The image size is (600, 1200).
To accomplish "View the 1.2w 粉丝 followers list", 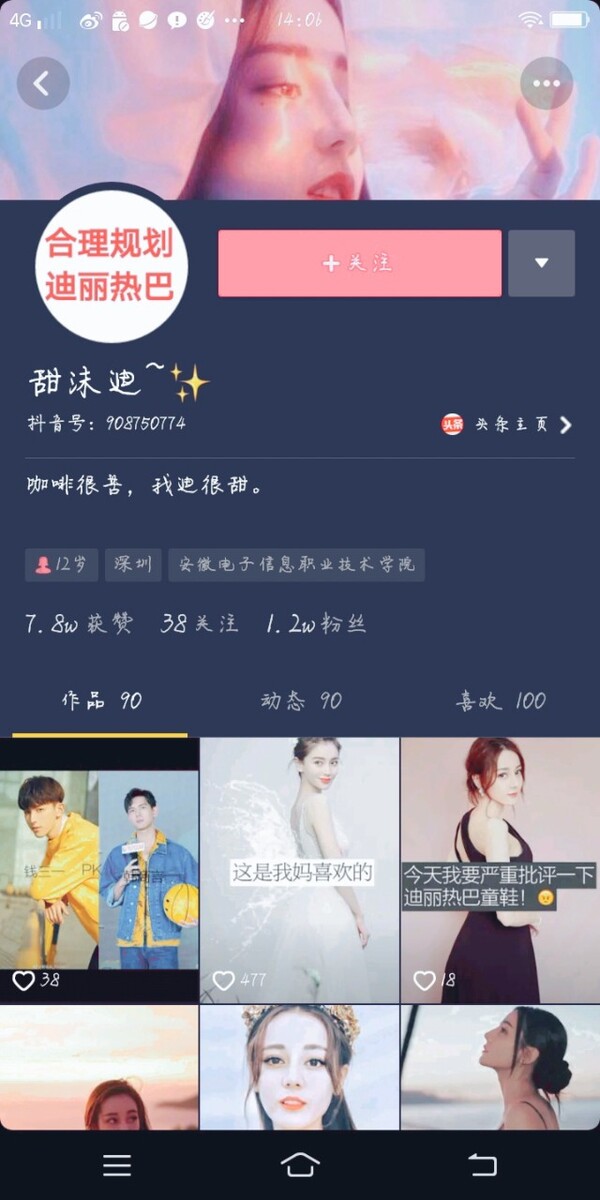I will pyautogui.click(x=316, y=625).
